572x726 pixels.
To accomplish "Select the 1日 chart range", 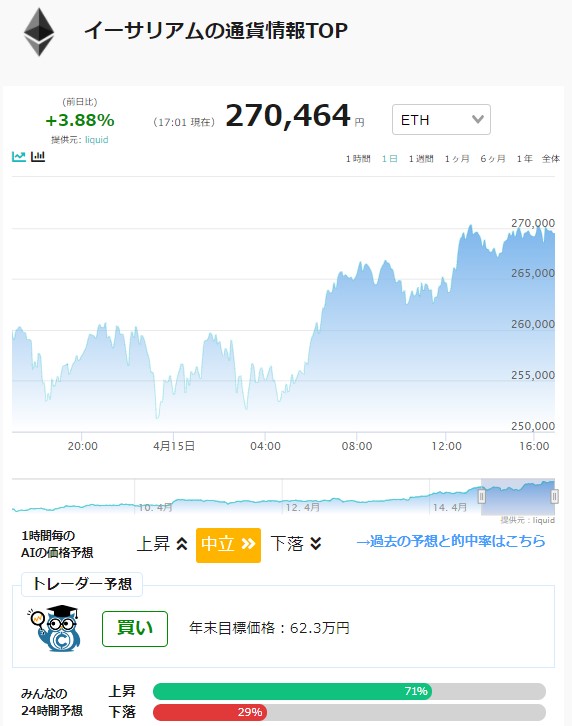I will [390, 159].
